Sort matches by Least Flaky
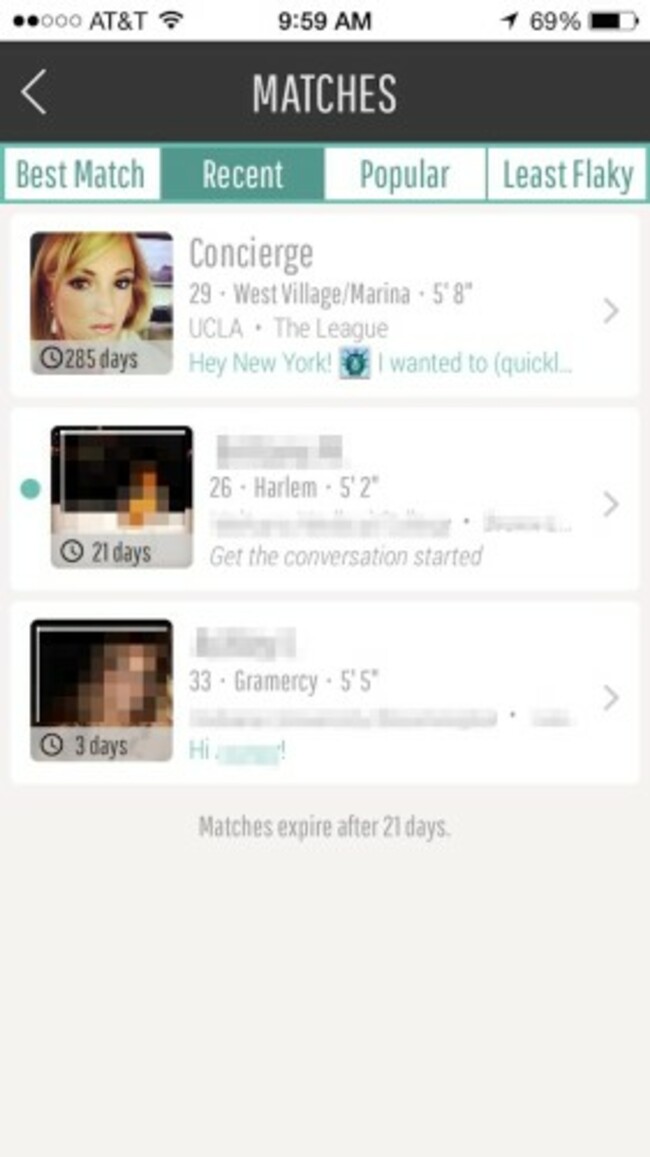The height and width of the screenshot is (1157, 650). (566, 175)
